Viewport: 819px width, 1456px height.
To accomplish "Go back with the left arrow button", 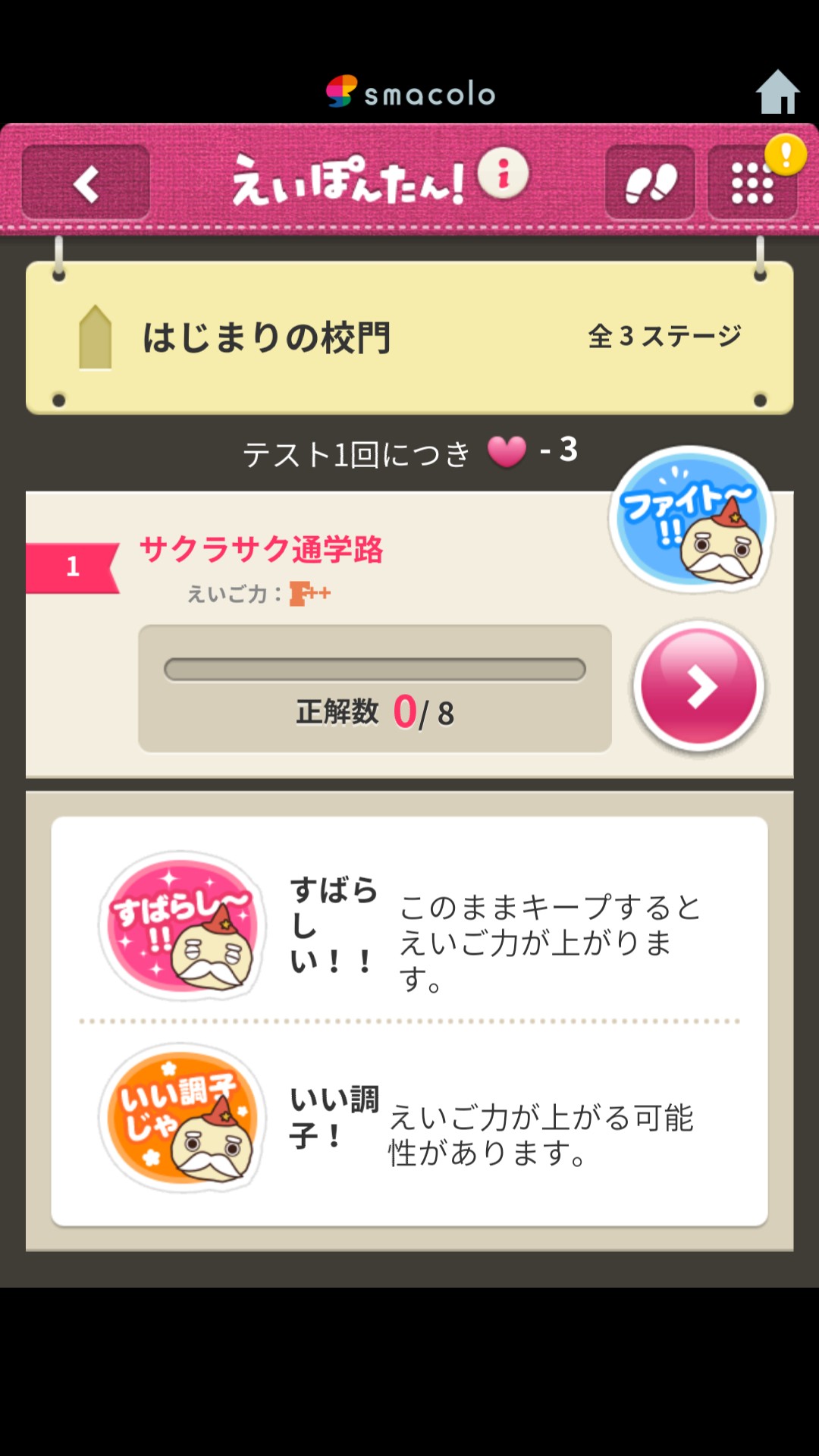I will click(86, 183).
